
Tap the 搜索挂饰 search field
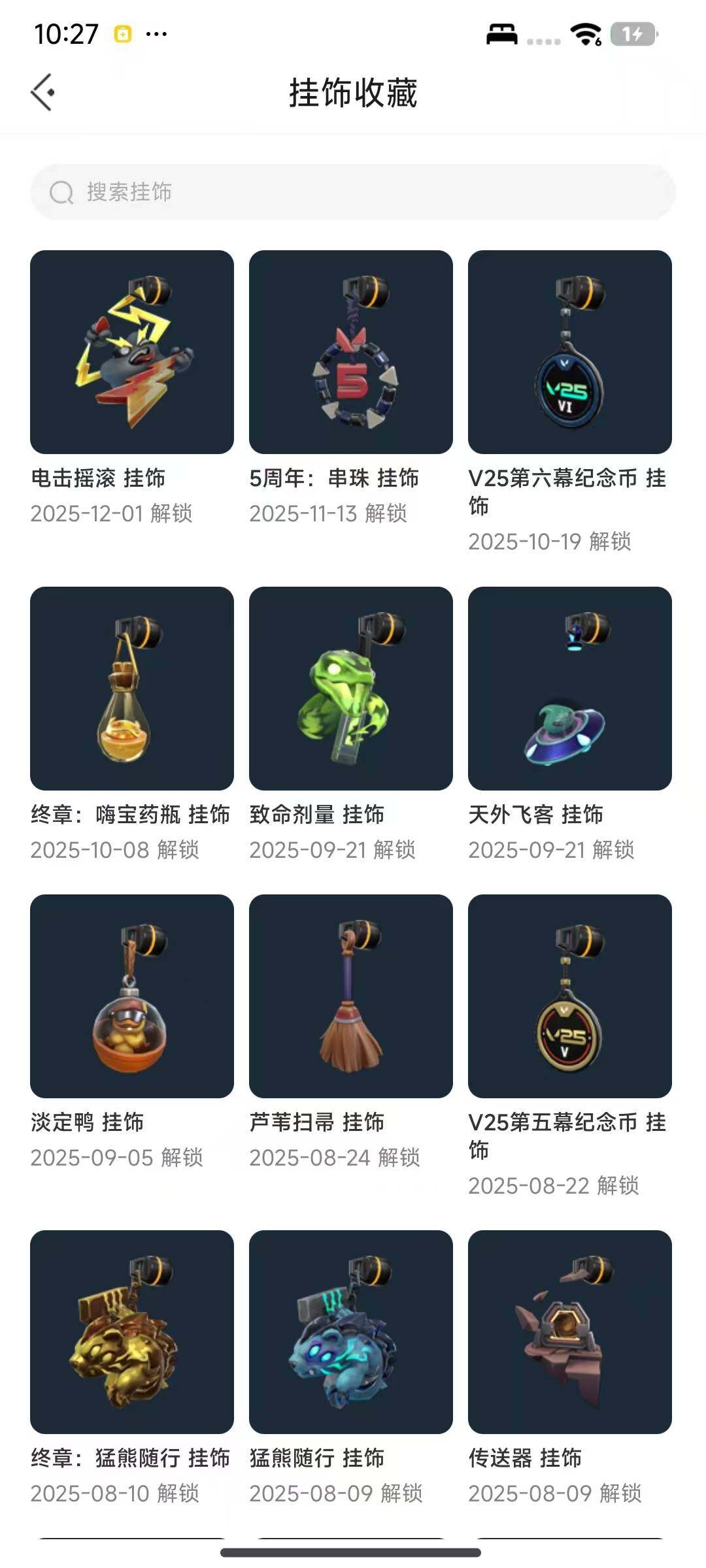pos(261,193)
